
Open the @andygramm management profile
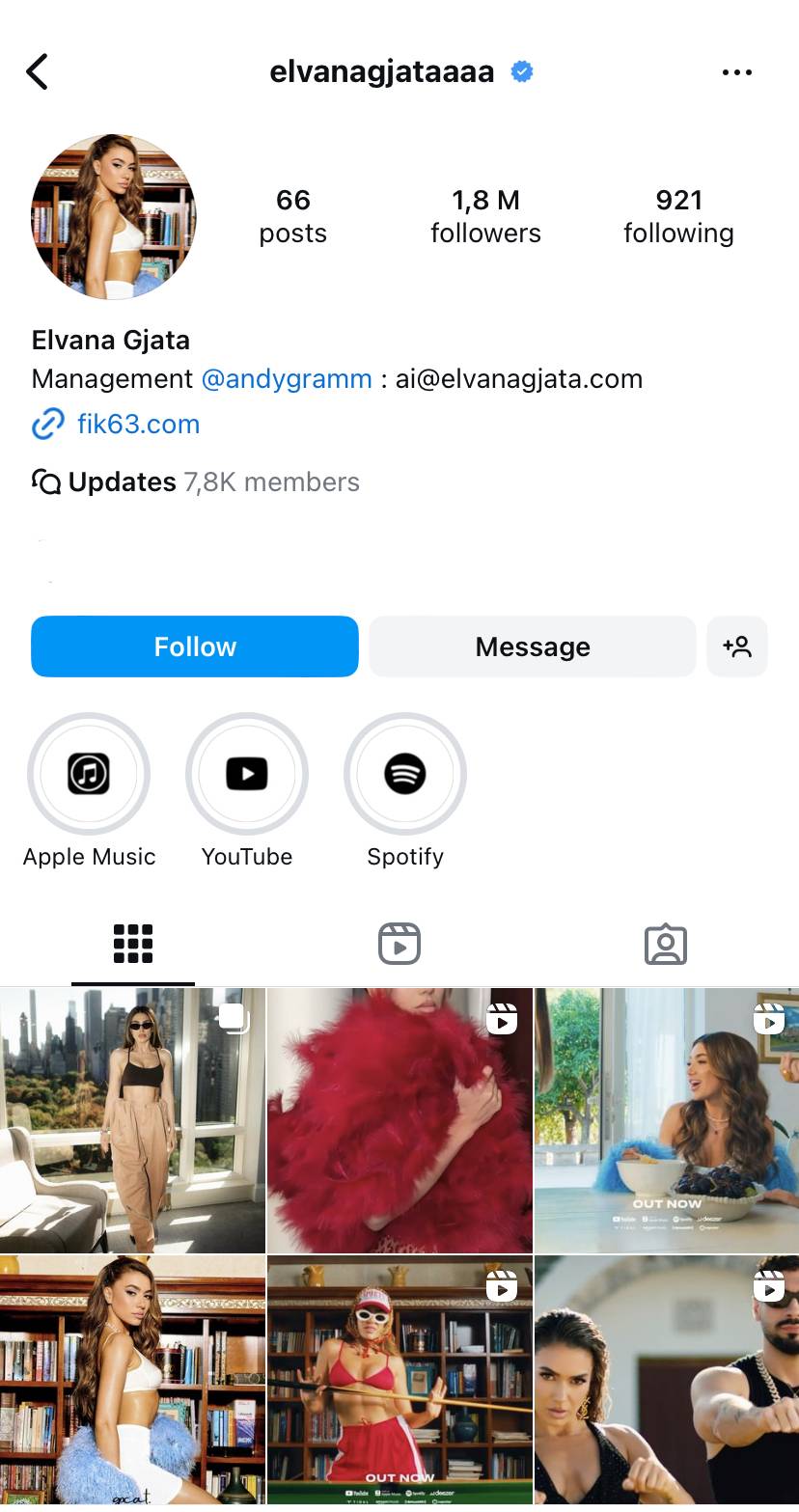[287, 379]
